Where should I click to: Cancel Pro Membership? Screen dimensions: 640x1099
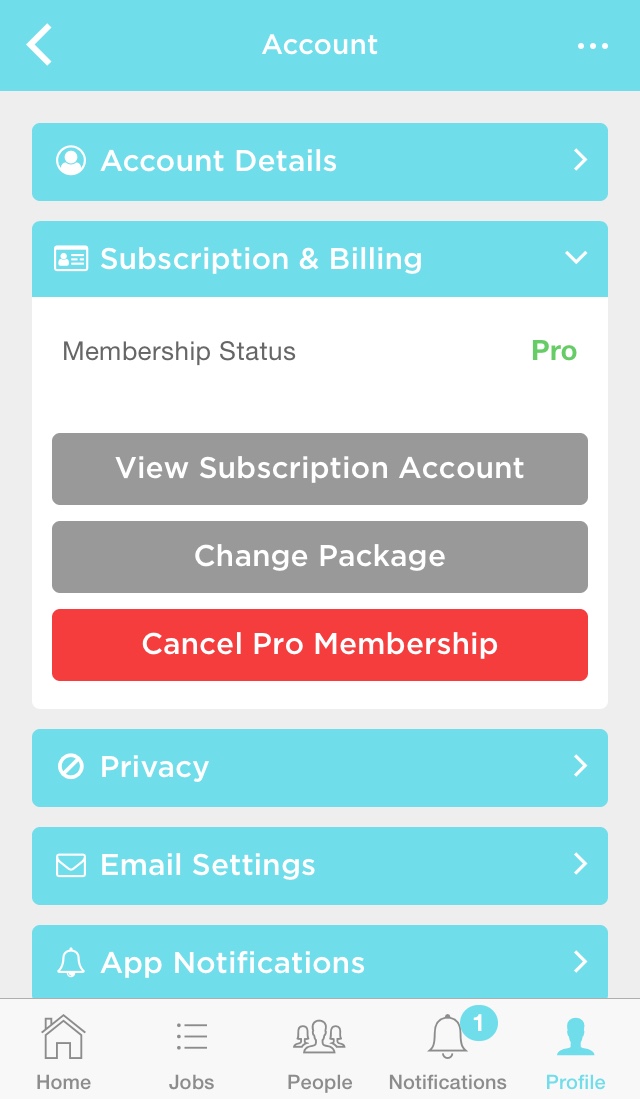pos(320,644)
